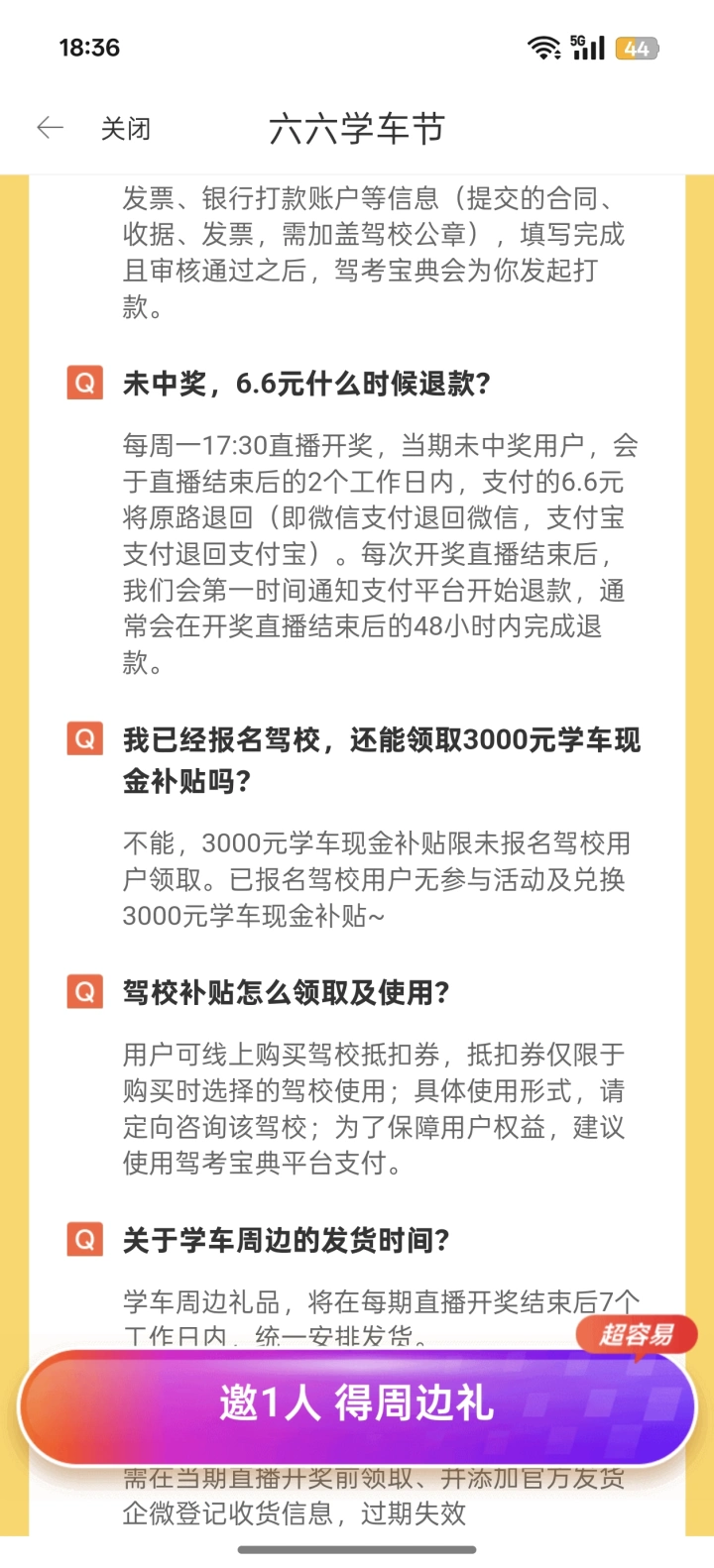Viewport: 714px width, 1568px height.
Task: Tap the 邀1人 得周边礼 button
Action: point(357,1403)
